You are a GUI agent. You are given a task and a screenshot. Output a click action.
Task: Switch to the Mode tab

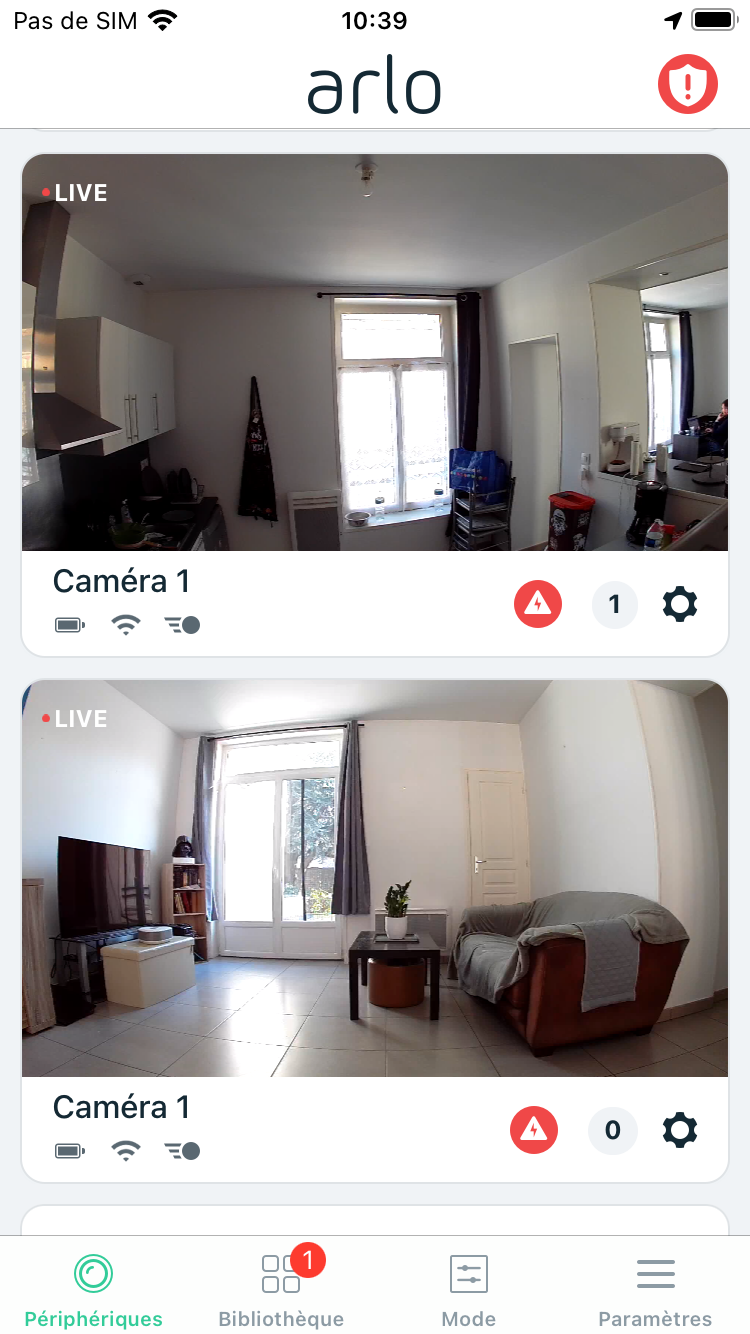coord(468,1288)
